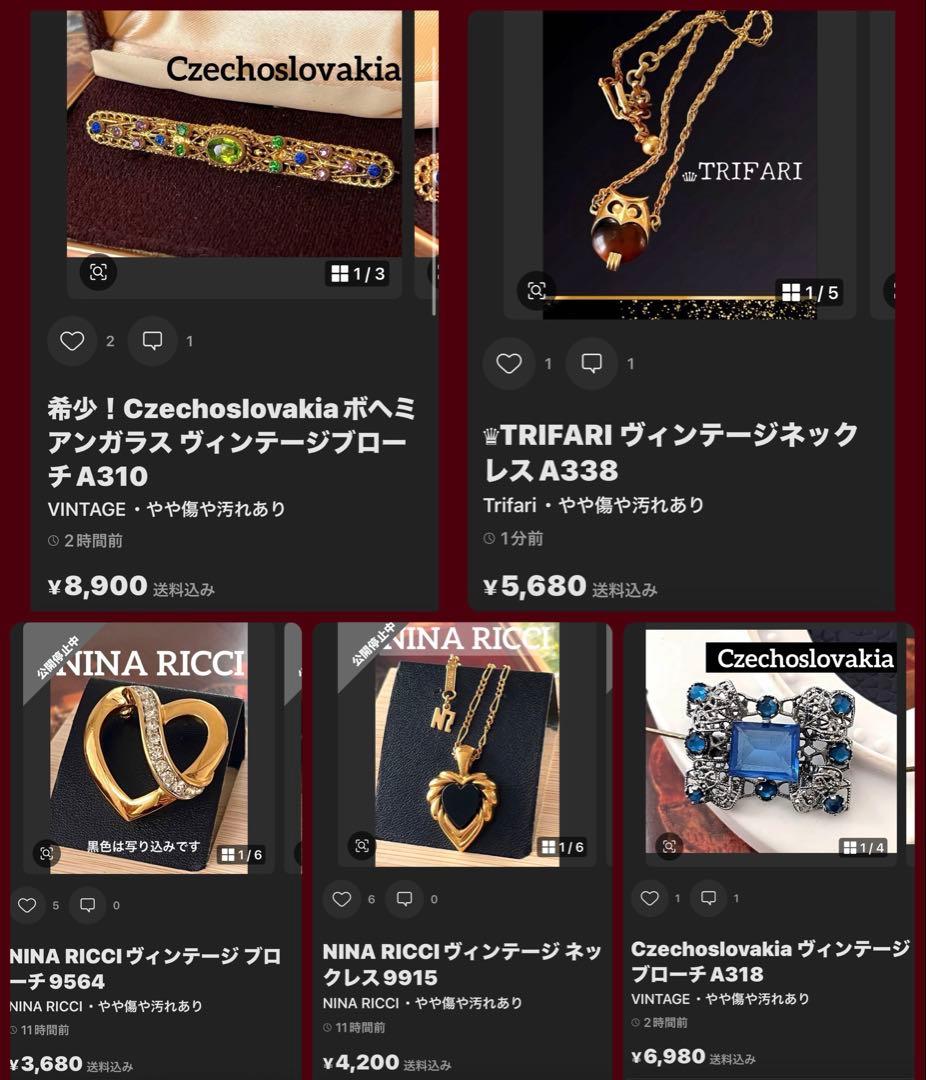This screenshot has width=926, height=1080.
Task: Tap the heart icon on NINA RICCI brooch 9564
Action: click(x=28, y=903)
